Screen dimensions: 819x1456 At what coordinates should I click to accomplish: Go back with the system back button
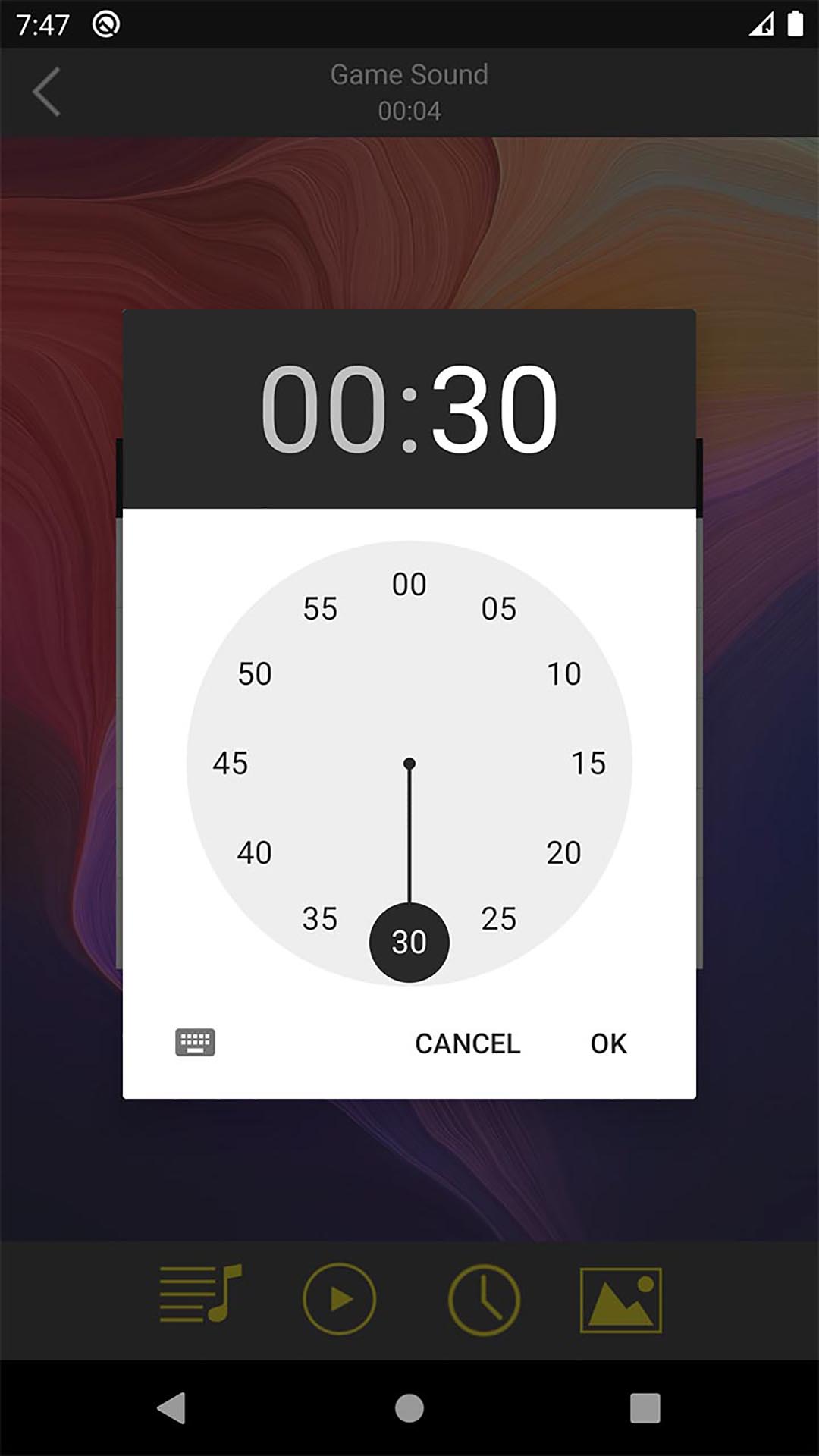[171, 1408]
